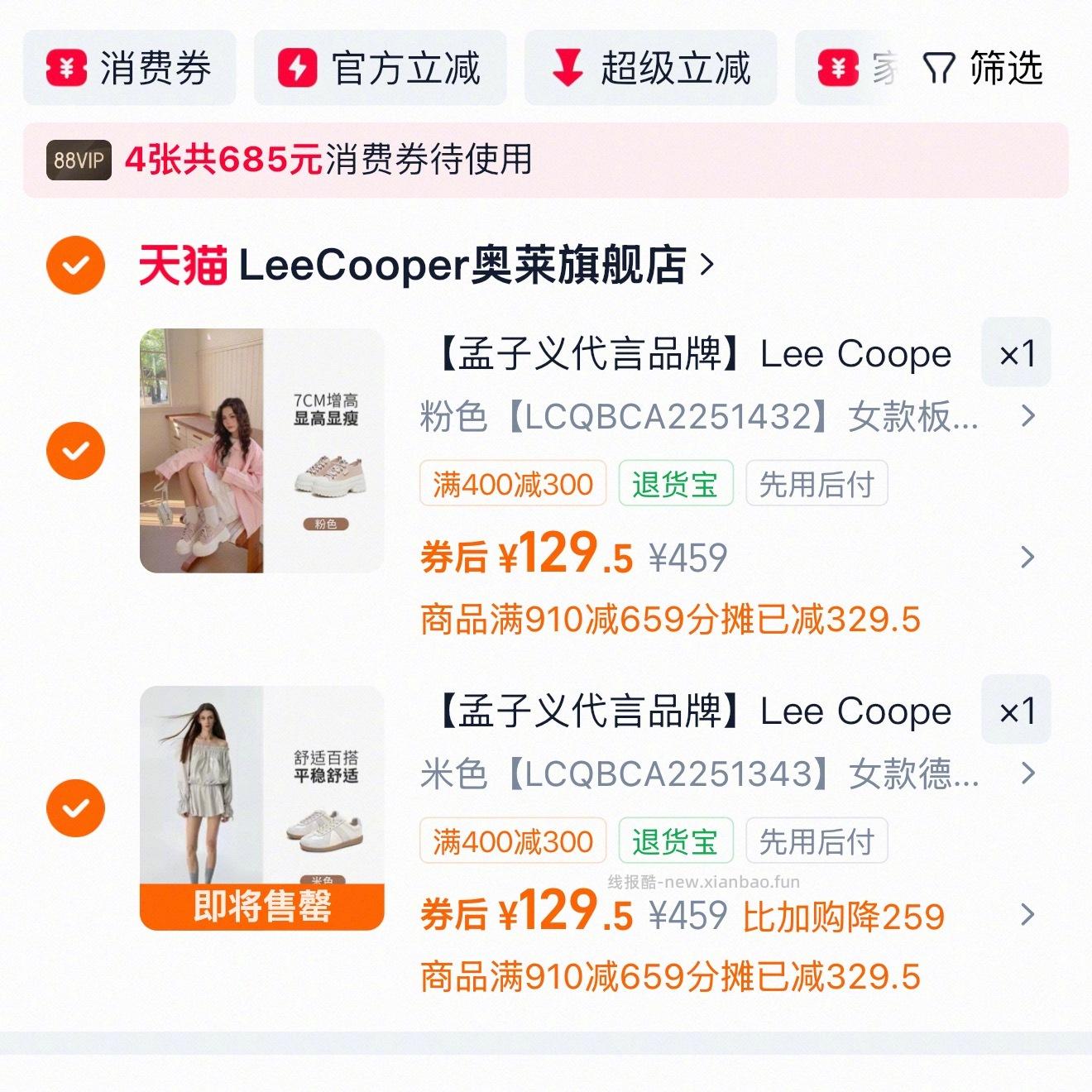
Task: Deselect the beige 米色 shoe item checkbox
Action: (x=75, y=808)
